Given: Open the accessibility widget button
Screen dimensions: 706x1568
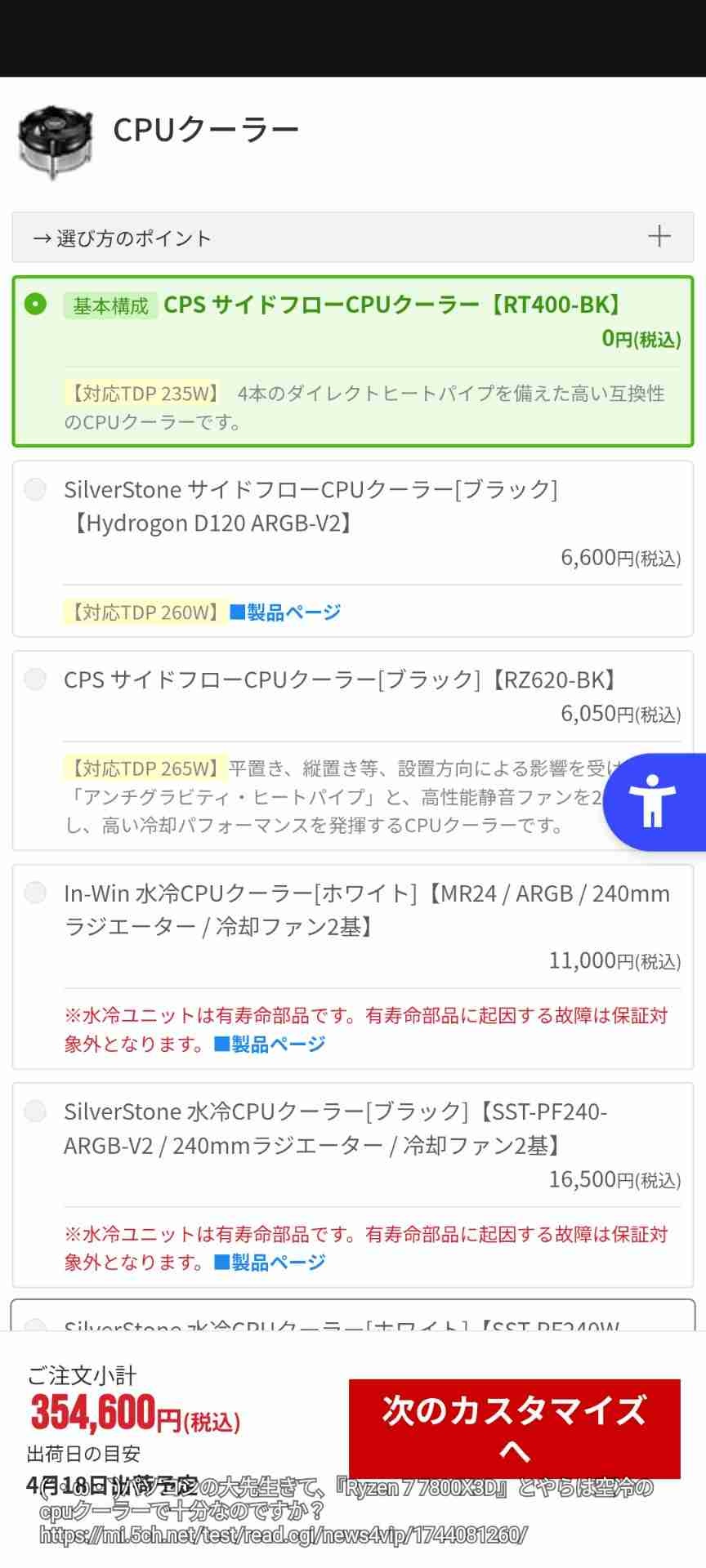Looking at the screenshot, I should [x=654, y=802].
